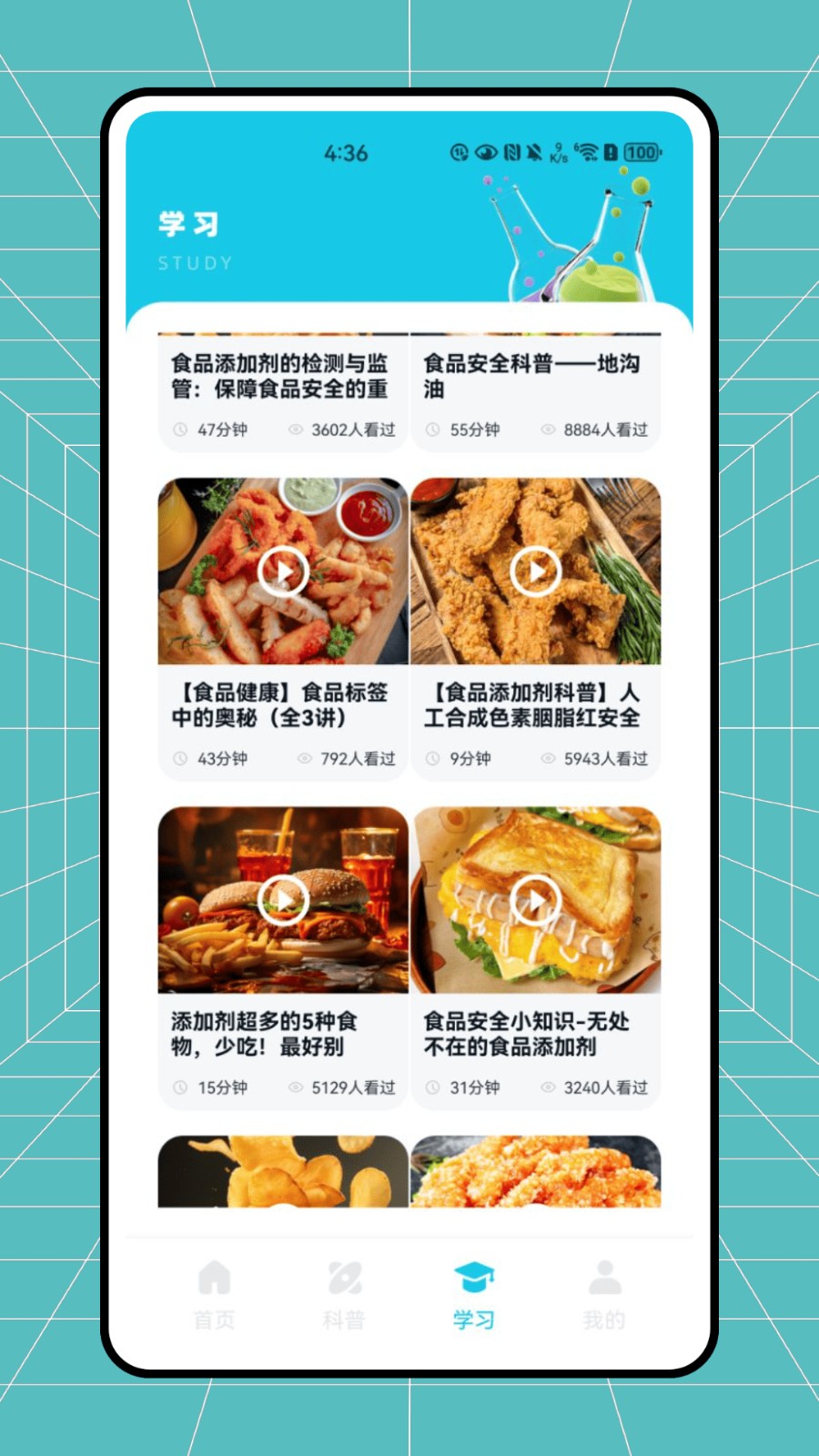Play the 添加剂超多的5种食物 burger video
Image resolution: width=819 pixels, height=1456 pixels.
click(282, 901)
